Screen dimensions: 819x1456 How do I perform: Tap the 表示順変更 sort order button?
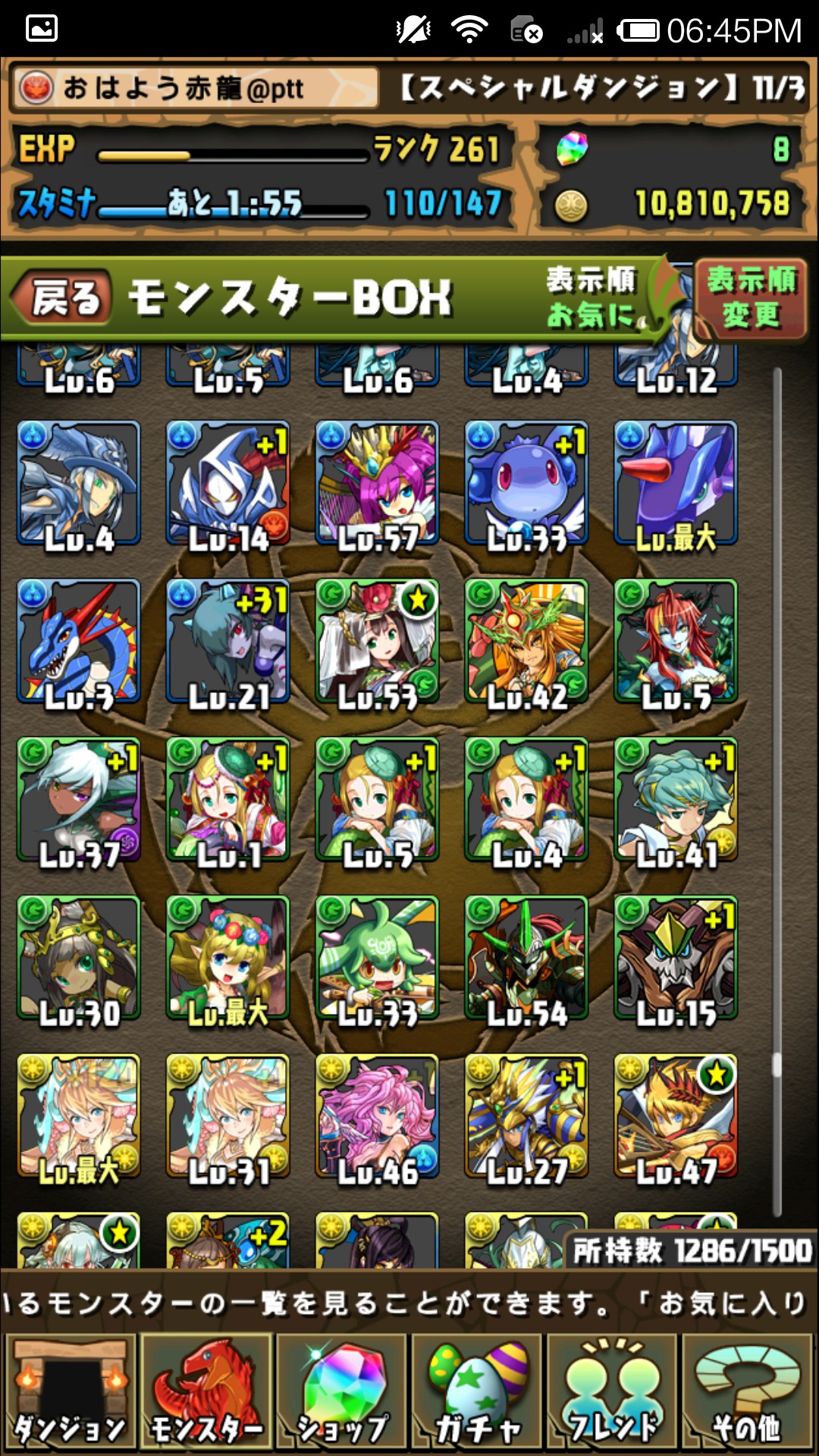(x=751, y=298)
